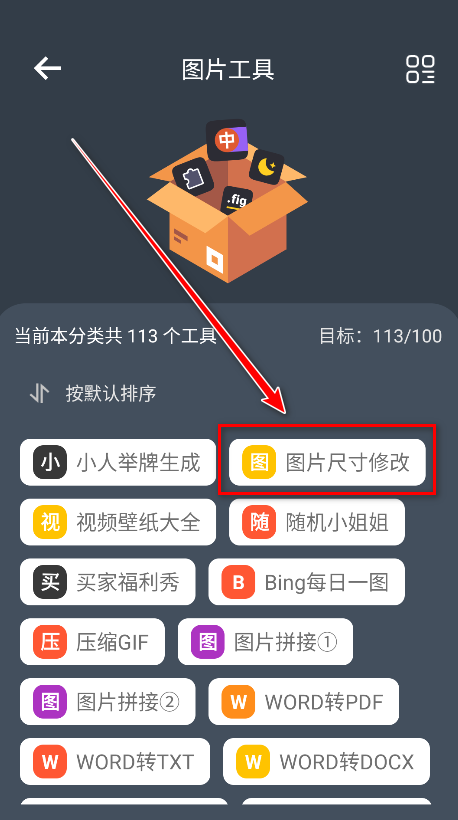Open Bing每日一图

tap(306, 582)
